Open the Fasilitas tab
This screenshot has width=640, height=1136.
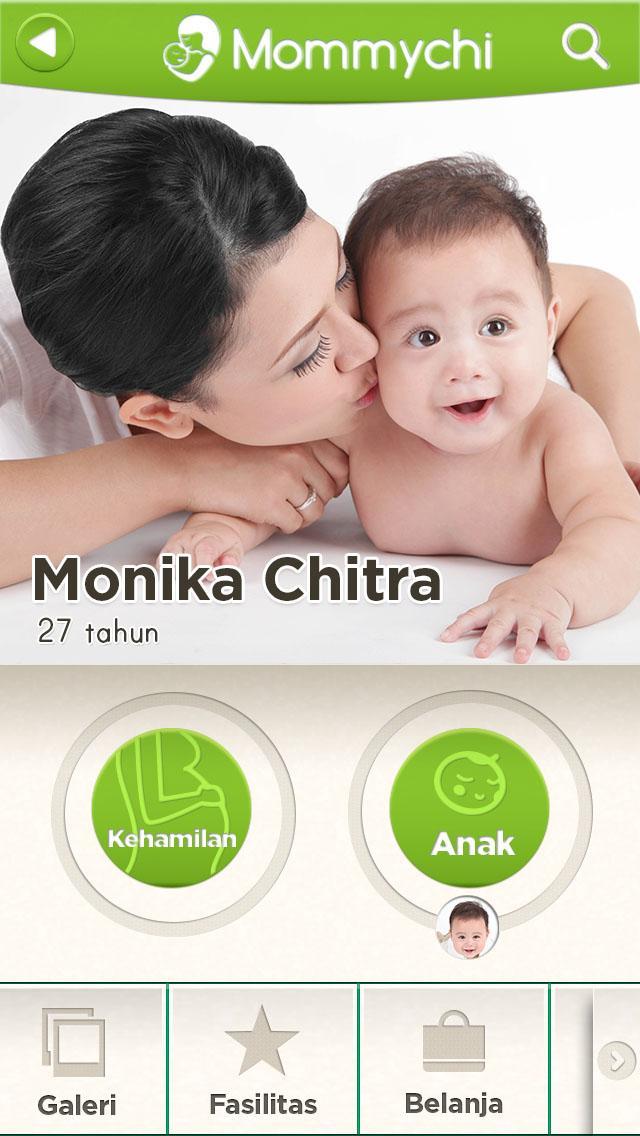263,1059
